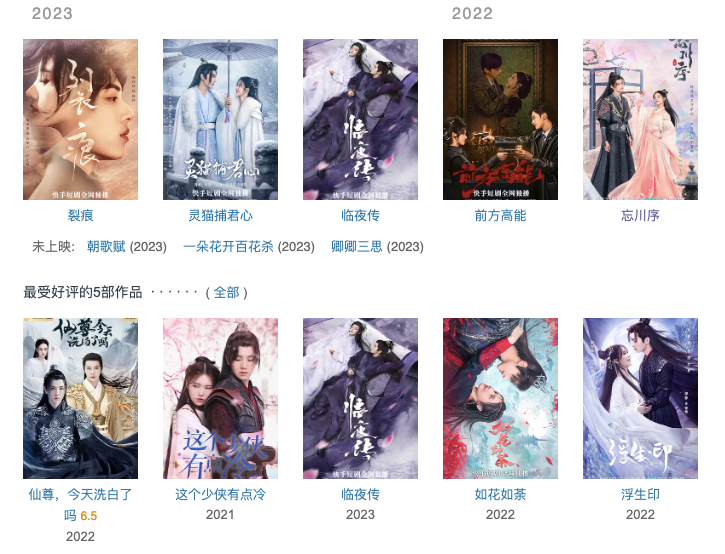Open the 临夜传 poster in best-rated works
The height and width of the screenshot is (554, 725).
coord(360,398)
